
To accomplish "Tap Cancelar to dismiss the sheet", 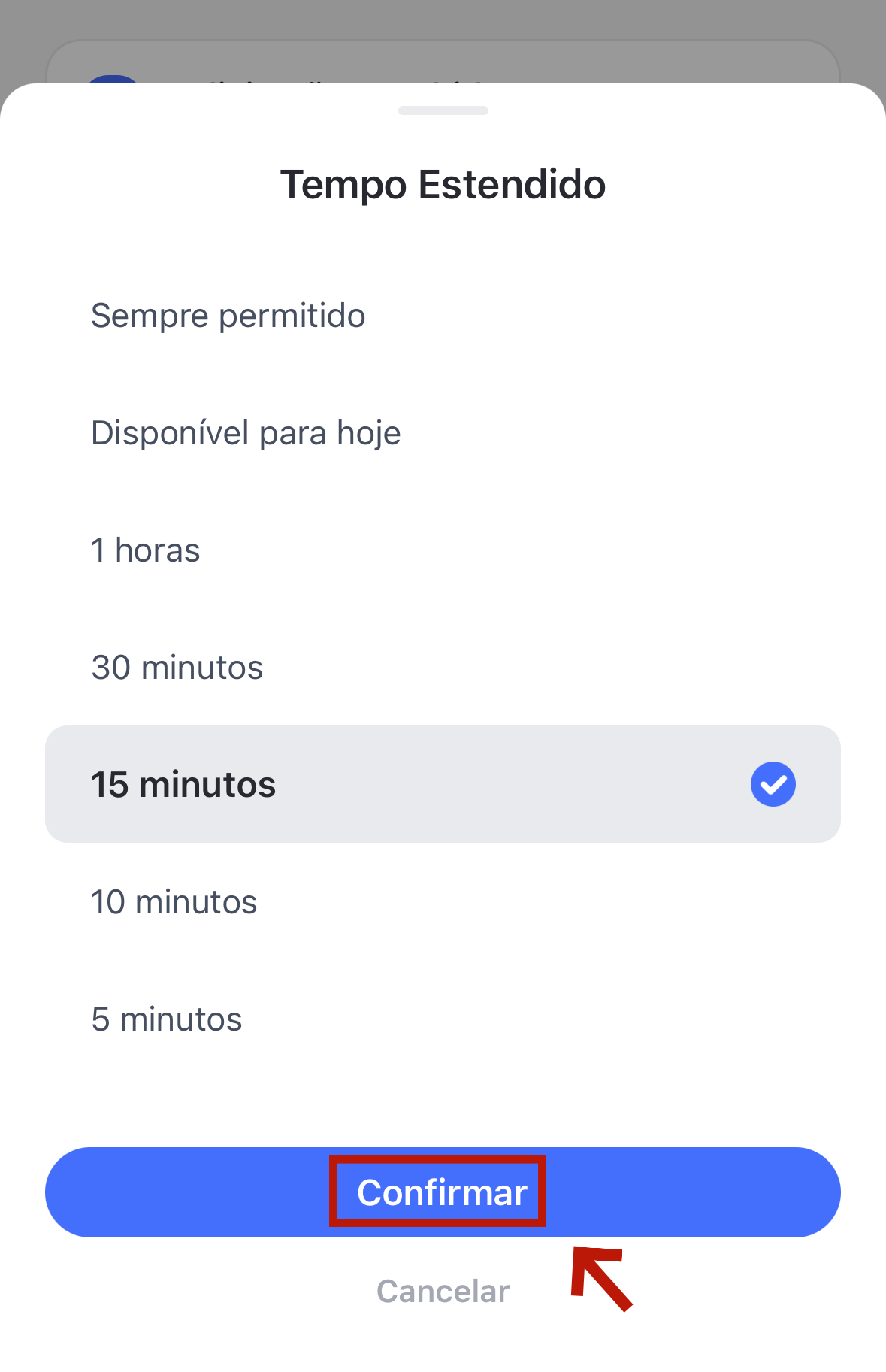I will click(x=443, y=1291).
